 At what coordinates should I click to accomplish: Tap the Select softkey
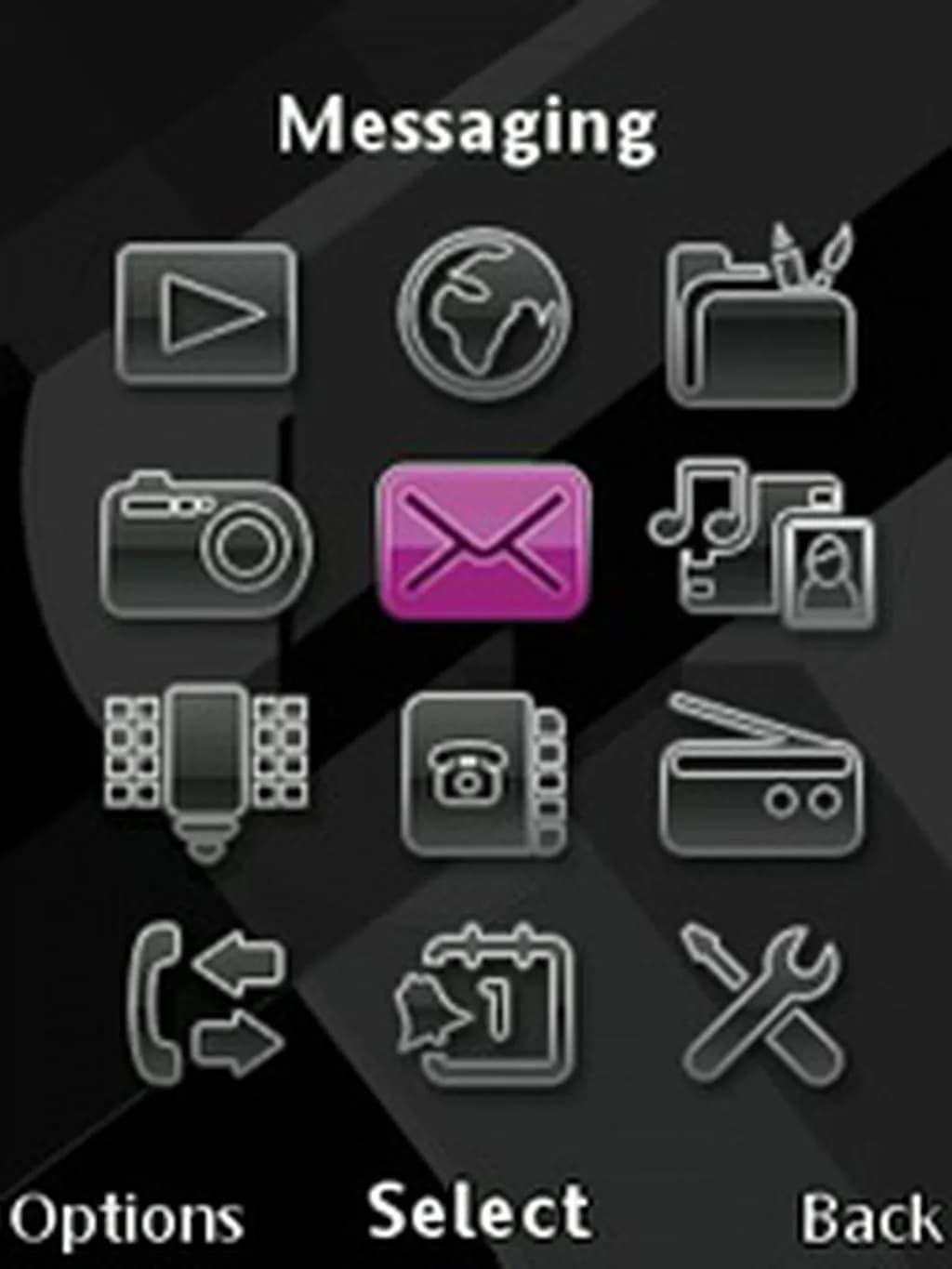pos(480,1211)
